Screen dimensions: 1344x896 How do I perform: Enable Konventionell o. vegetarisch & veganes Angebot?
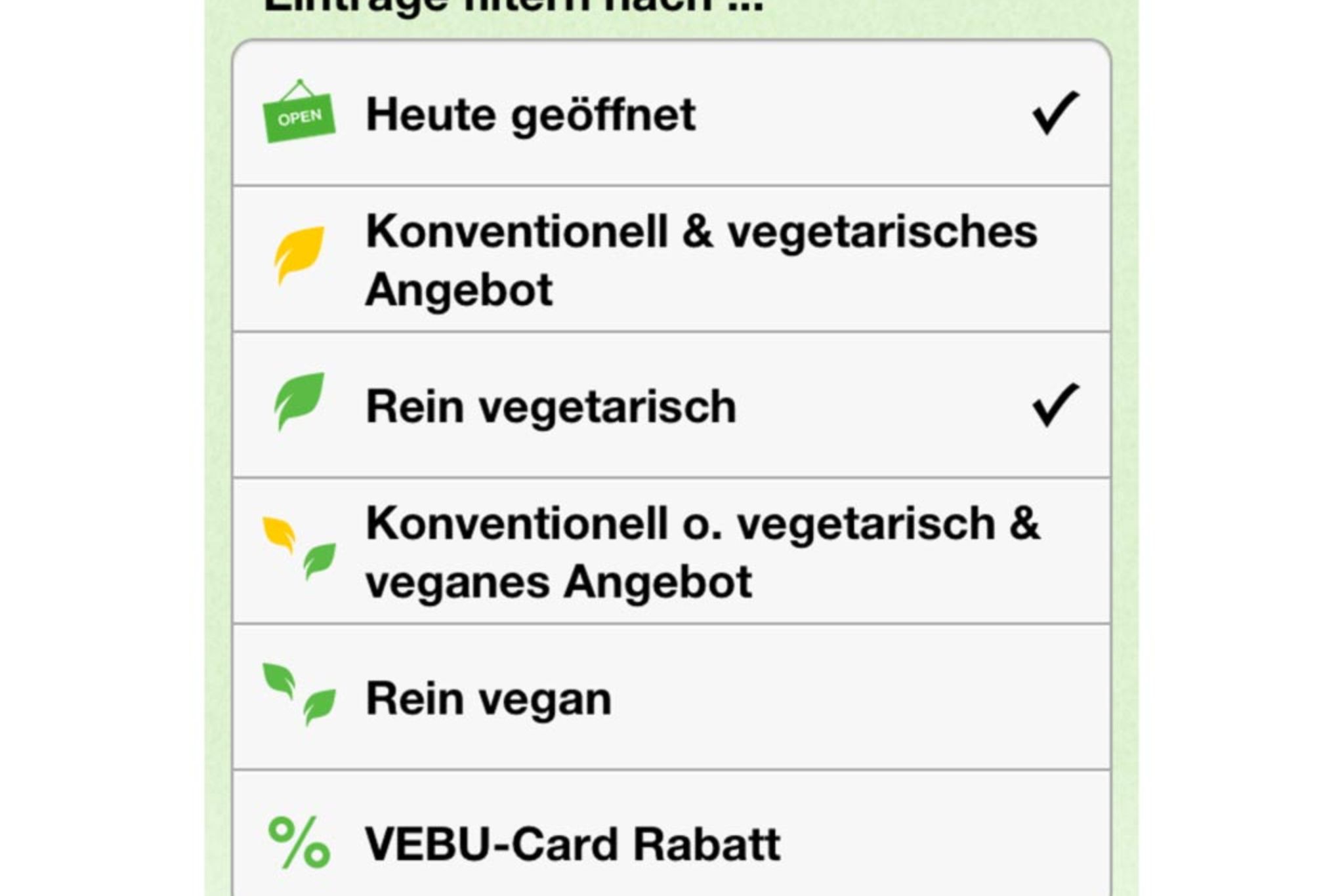pos(671,552)
